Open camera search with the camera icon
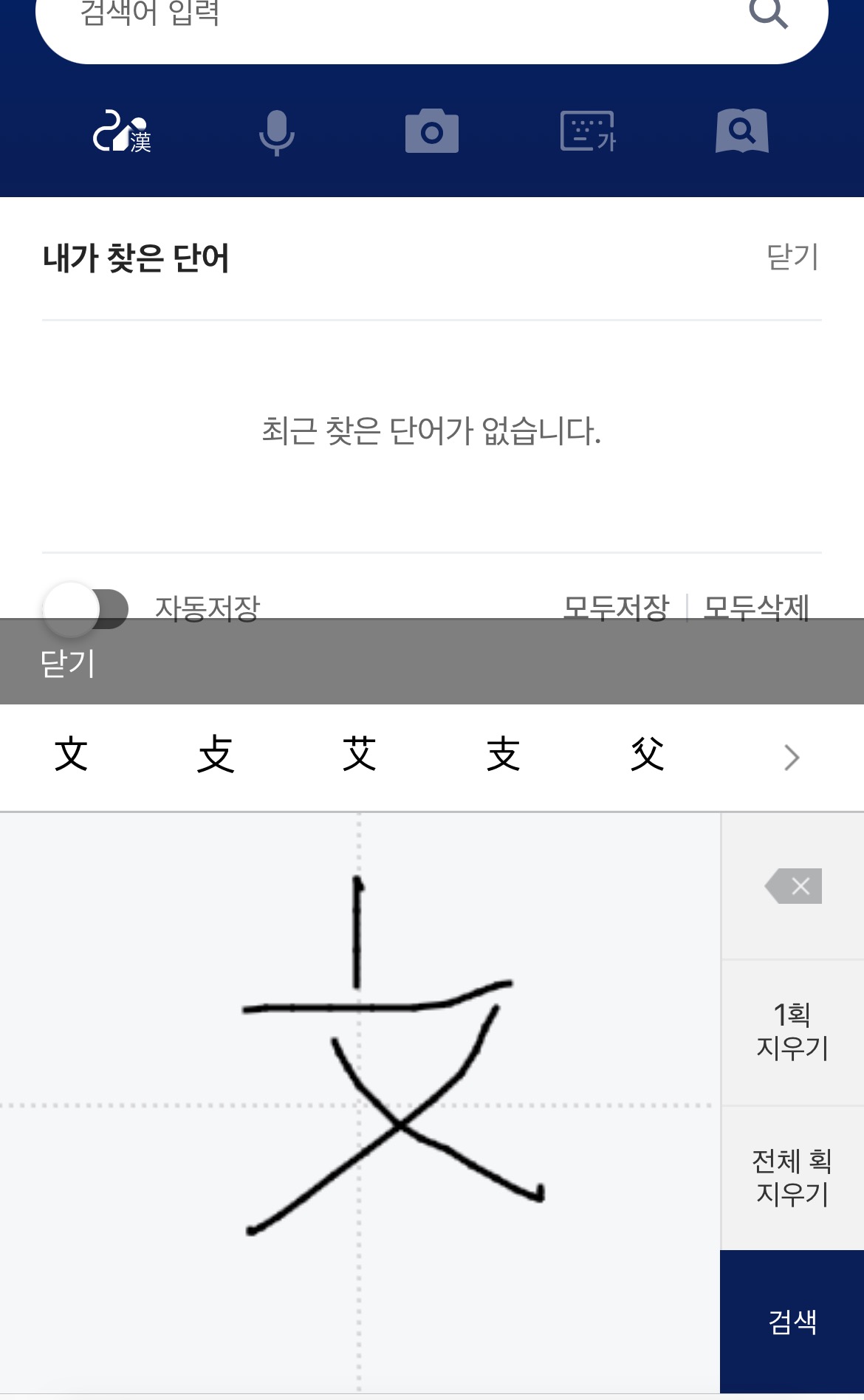The image size is (864, 1400). [x=432, y=131]
